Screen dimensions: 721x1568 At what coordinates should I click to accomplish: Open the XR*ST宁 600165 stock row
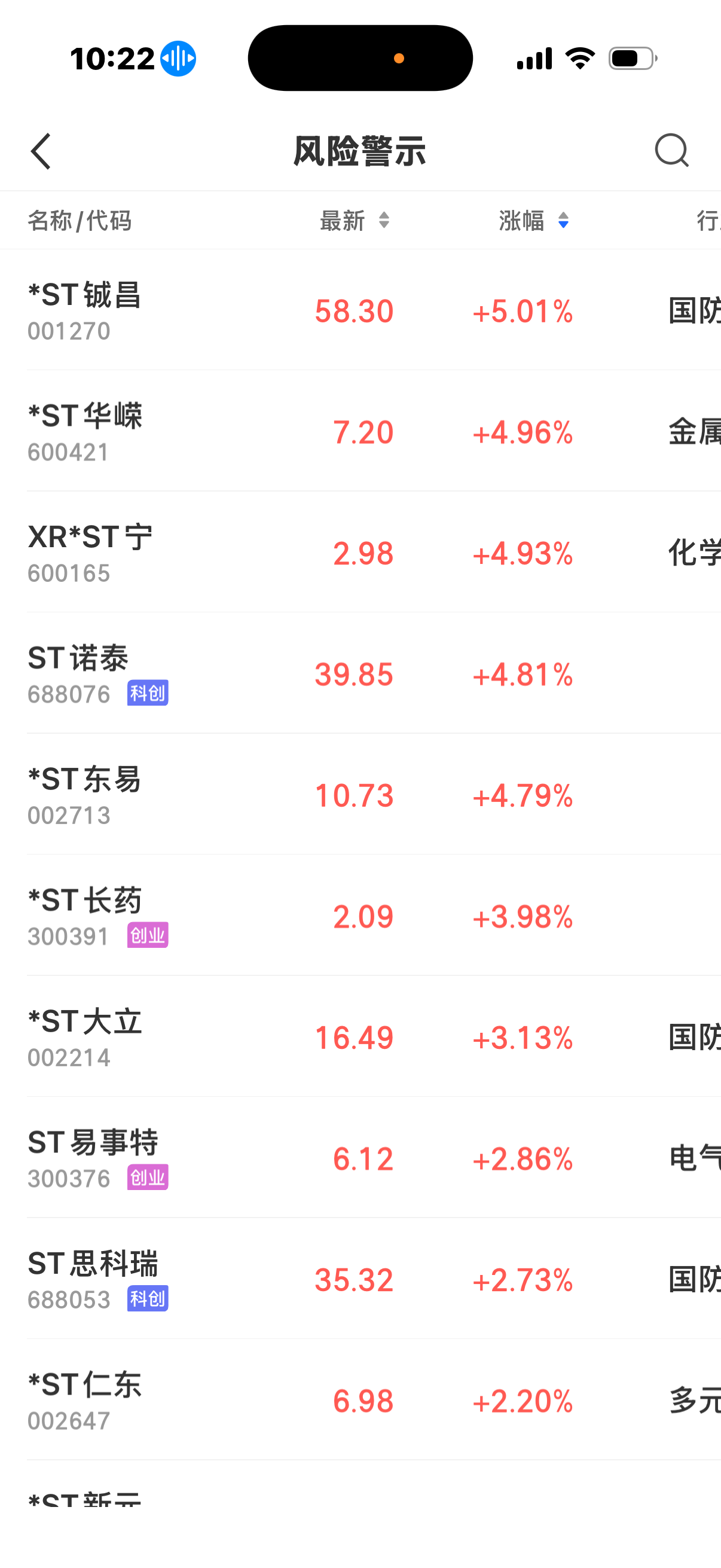point(360,552)
